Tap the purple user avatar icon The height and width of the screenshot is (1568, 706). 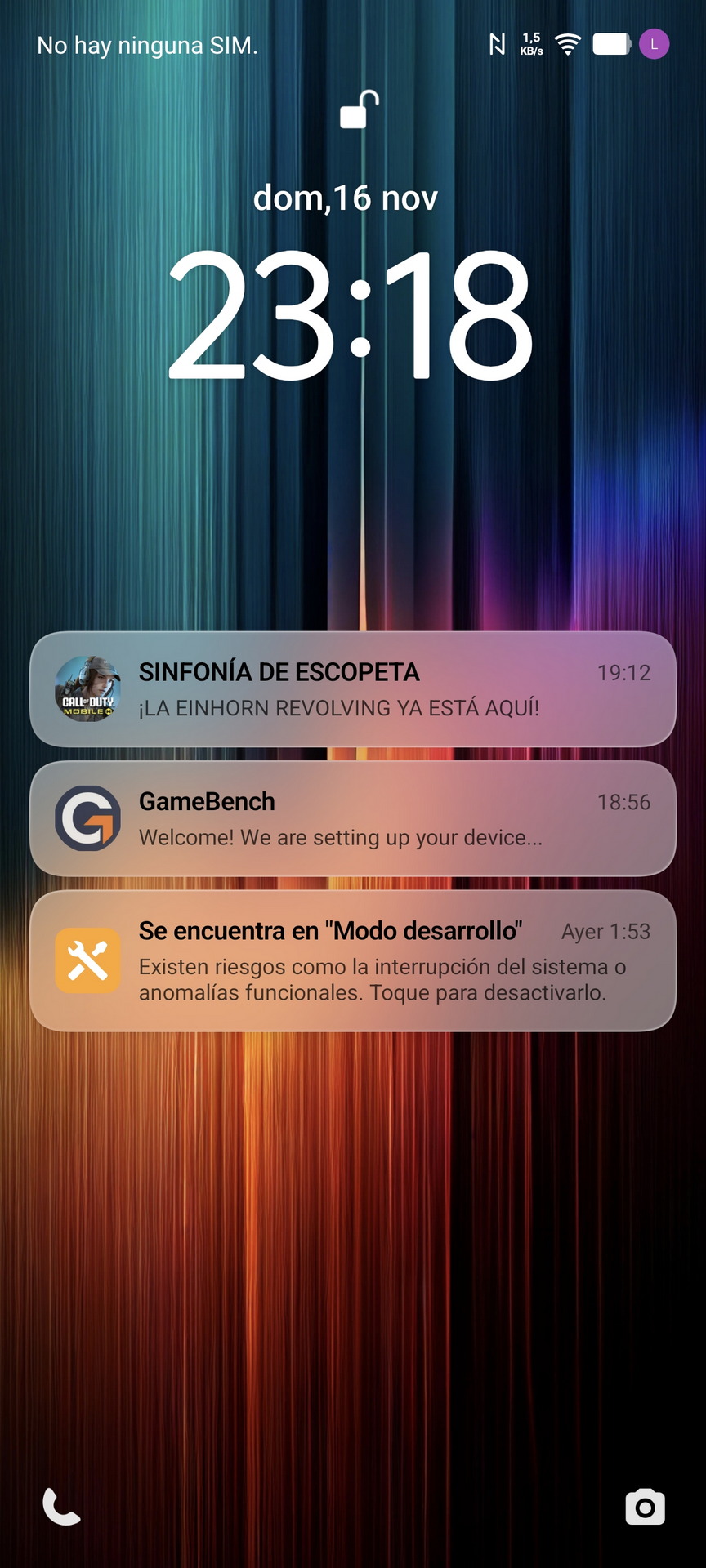[x=654, y=44]
